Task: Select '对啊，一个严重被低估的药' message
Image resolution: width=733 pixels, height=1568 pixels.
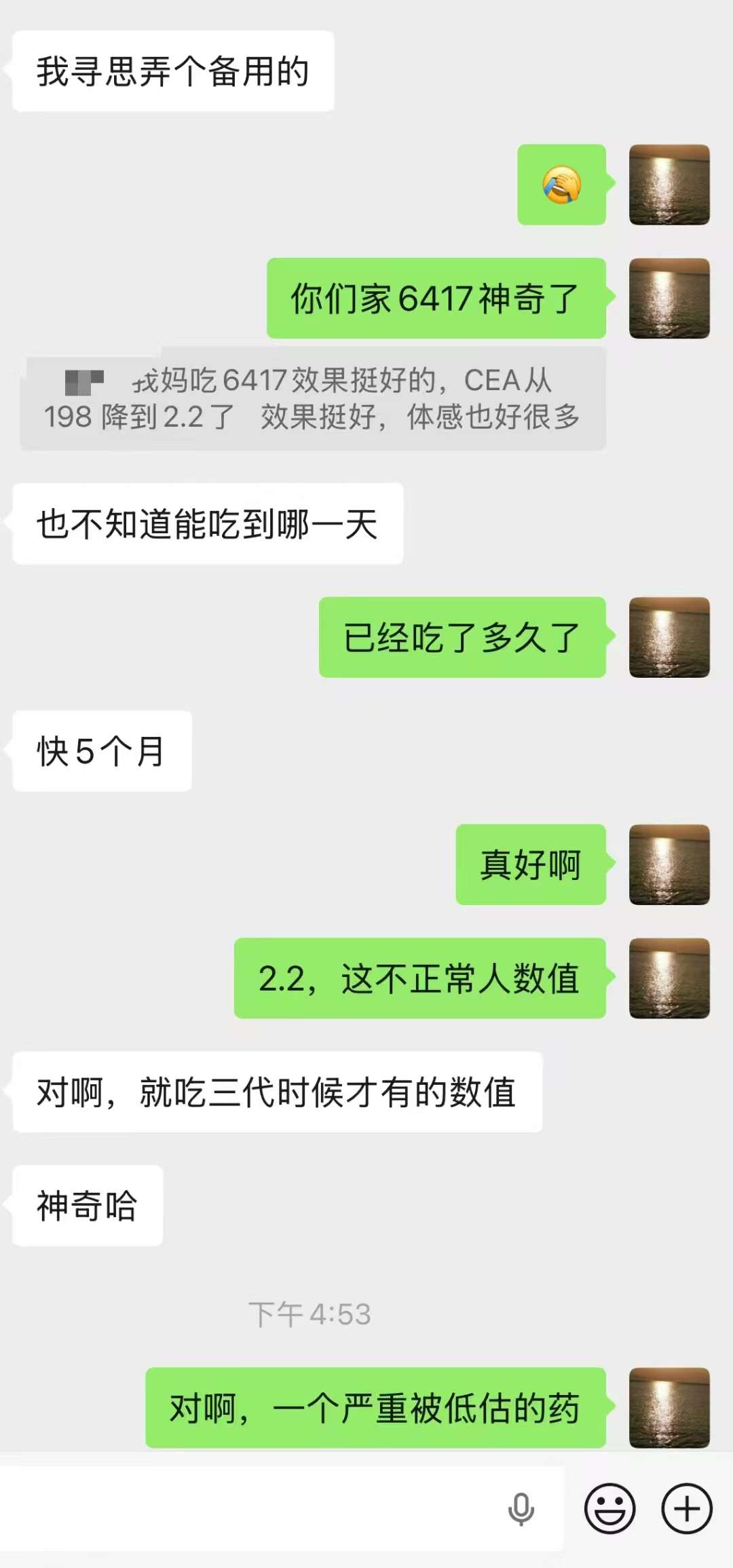Action: click(375, 1409)
